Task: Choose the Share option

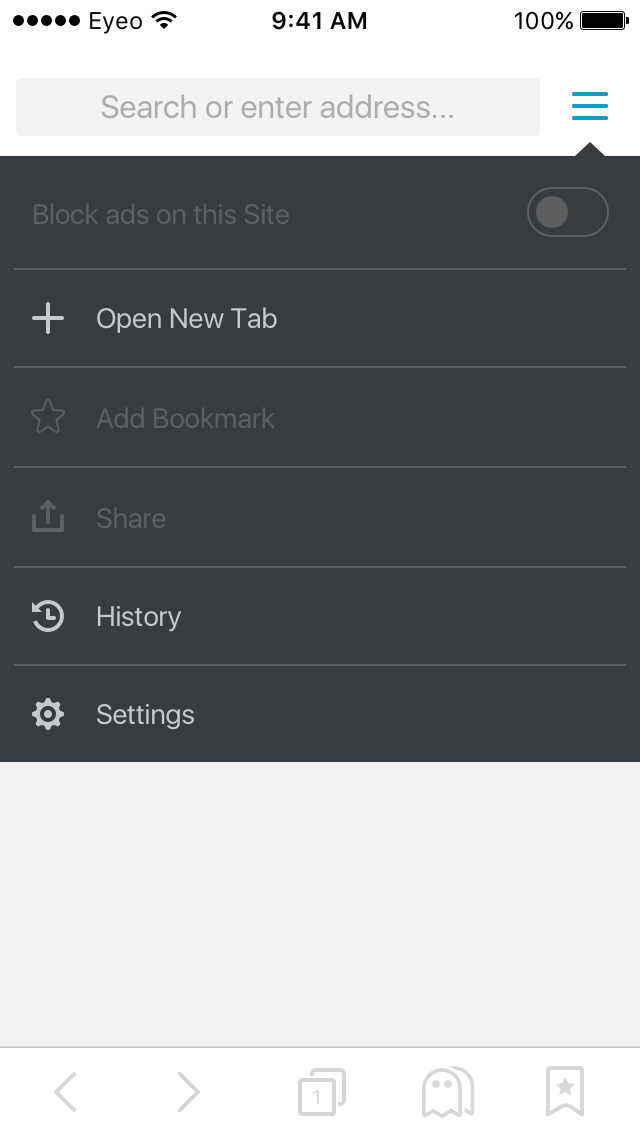Action: point(320,517)
